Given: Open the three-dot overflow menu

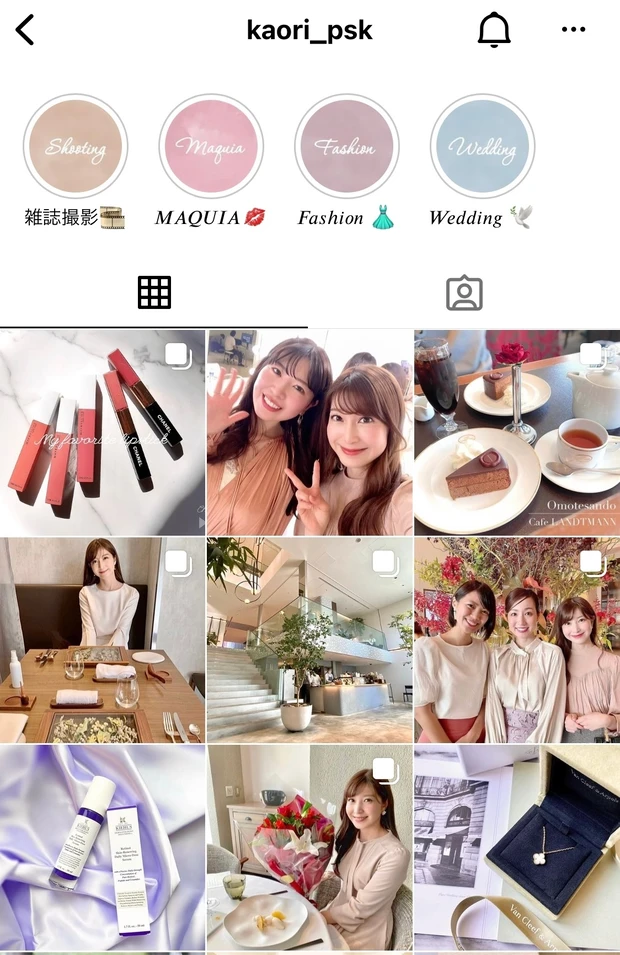Looking at the screenshot, I should 573,30.
